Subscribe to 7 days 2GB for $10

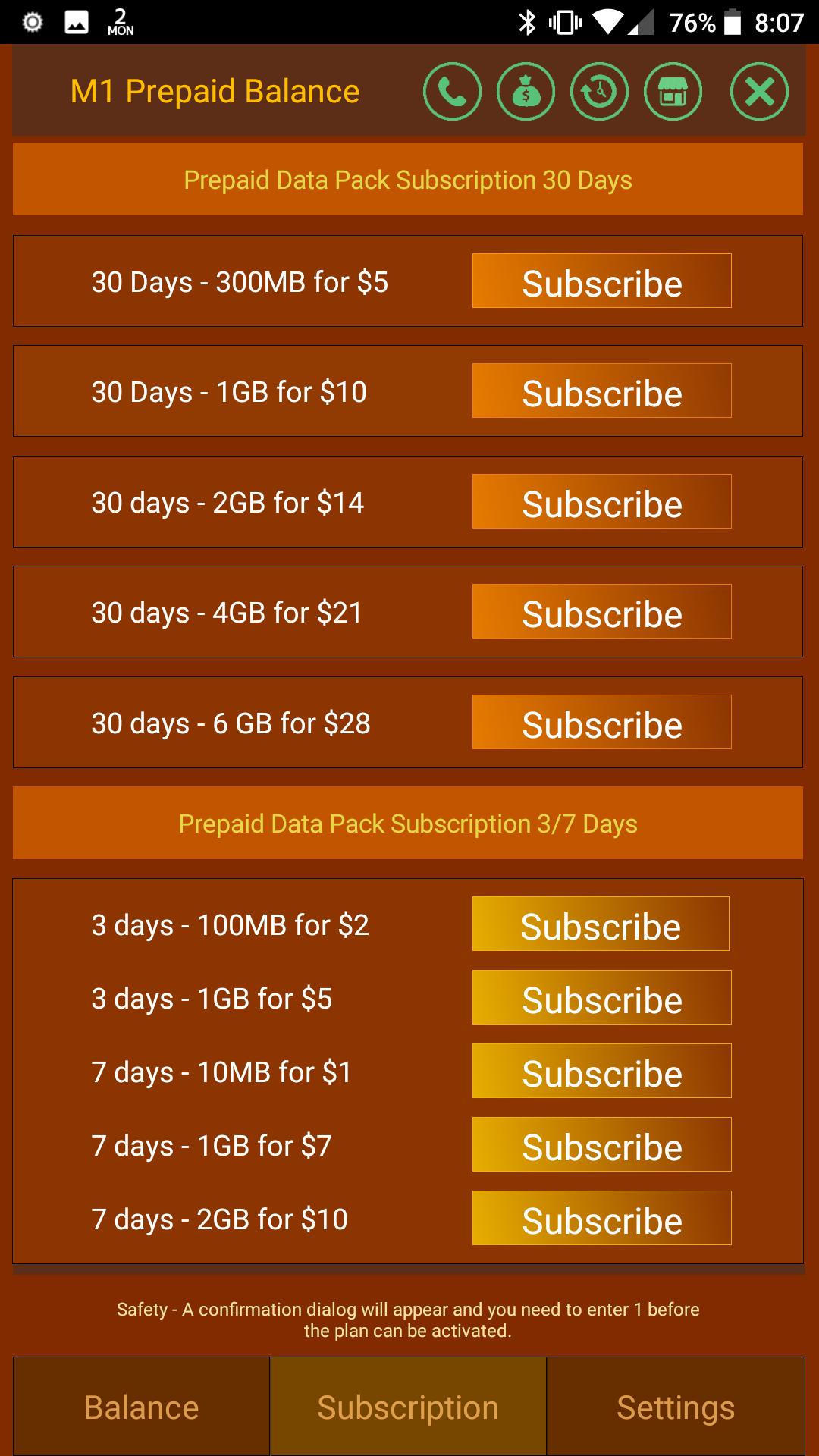click(601, 1219)
